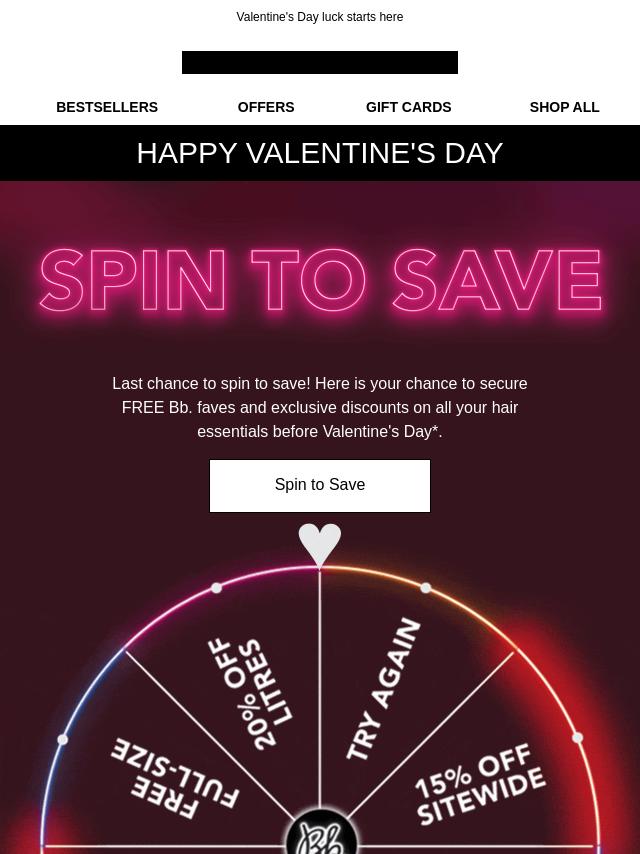The width and height of the screenshot is (640, 854).
Task: Open GIFT CARDS
Action: pos(408,107)
